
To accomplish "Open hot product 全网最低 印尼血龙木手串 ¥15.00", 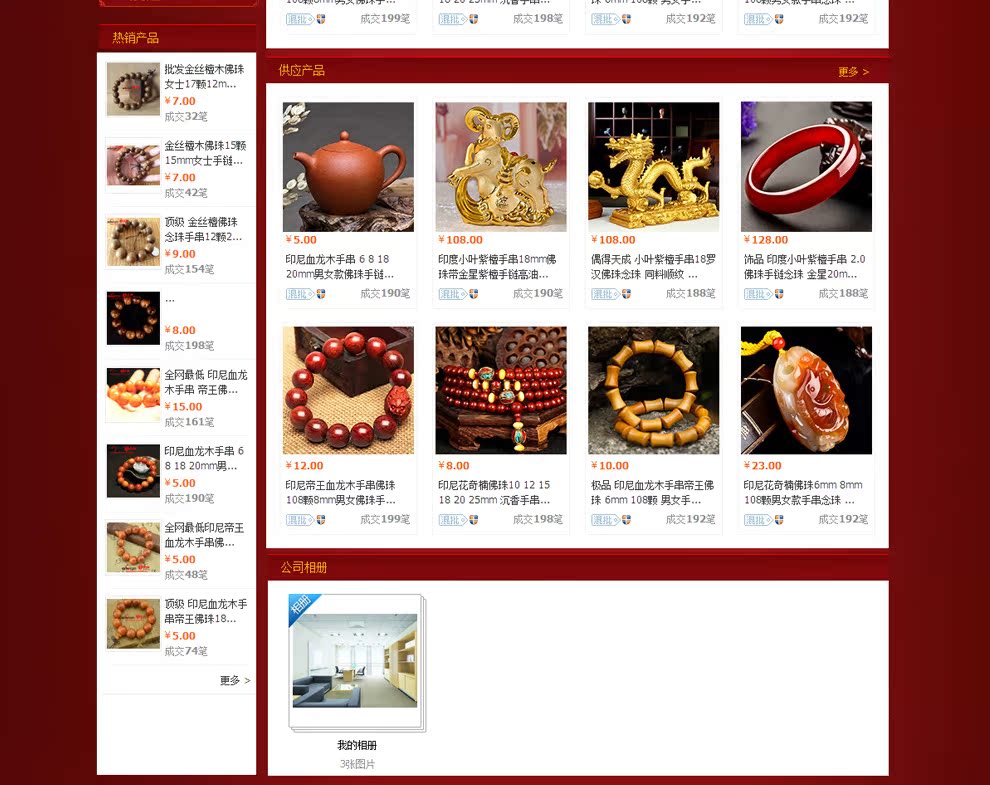I will [x=204, y=382].
